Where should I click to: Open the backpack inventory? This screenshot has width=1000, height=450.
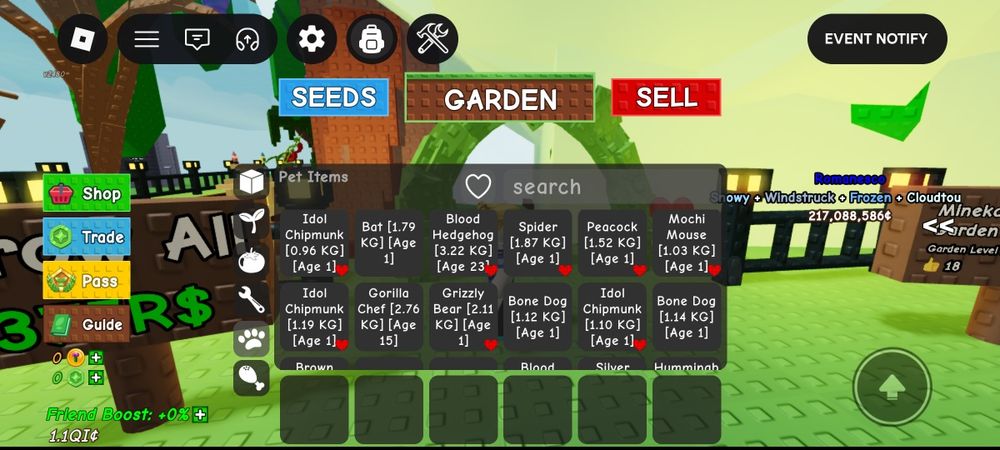(x=372, y=39)
